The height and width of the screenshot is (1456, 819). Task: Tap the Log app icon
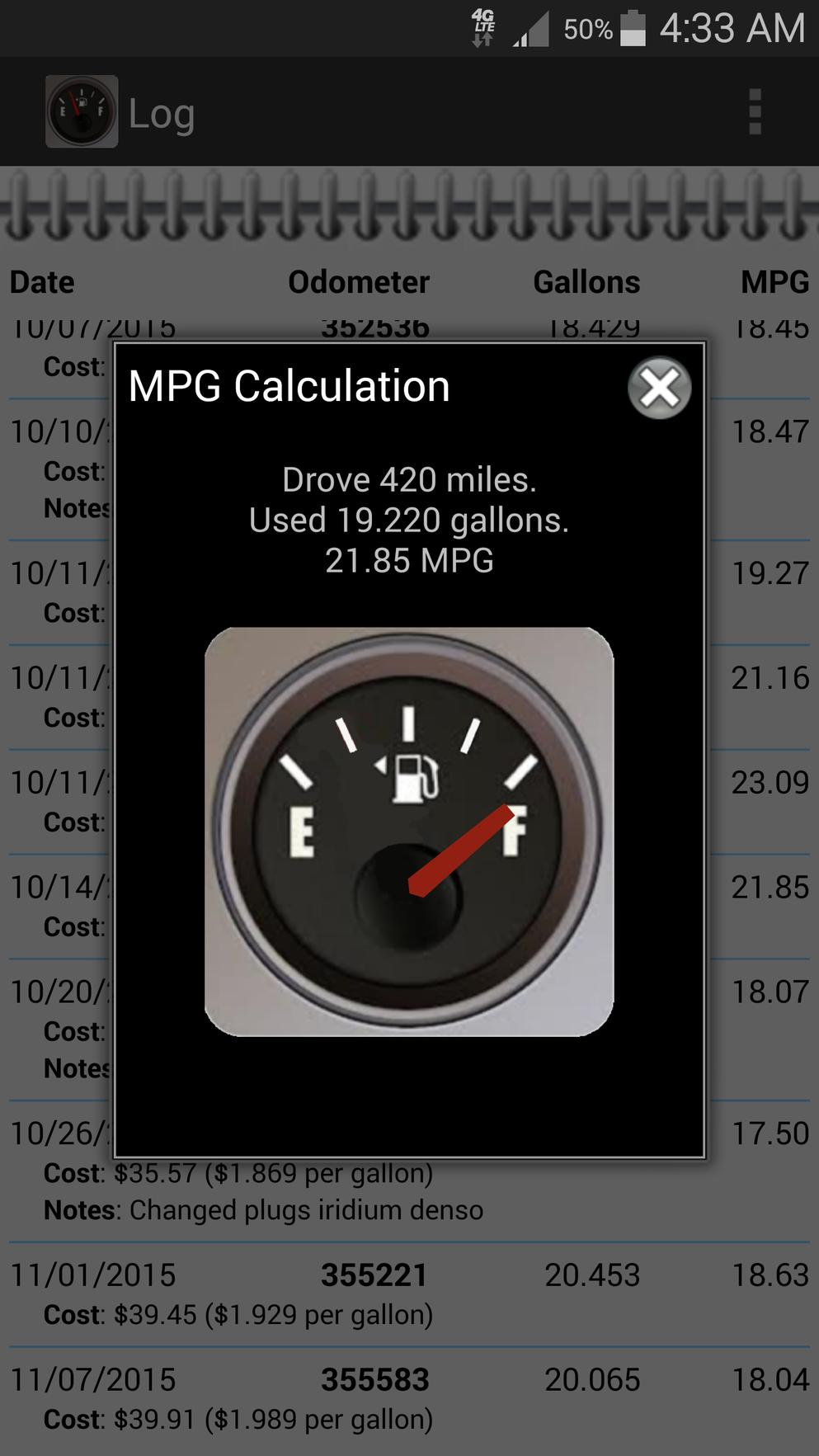[x=82, y=111]
